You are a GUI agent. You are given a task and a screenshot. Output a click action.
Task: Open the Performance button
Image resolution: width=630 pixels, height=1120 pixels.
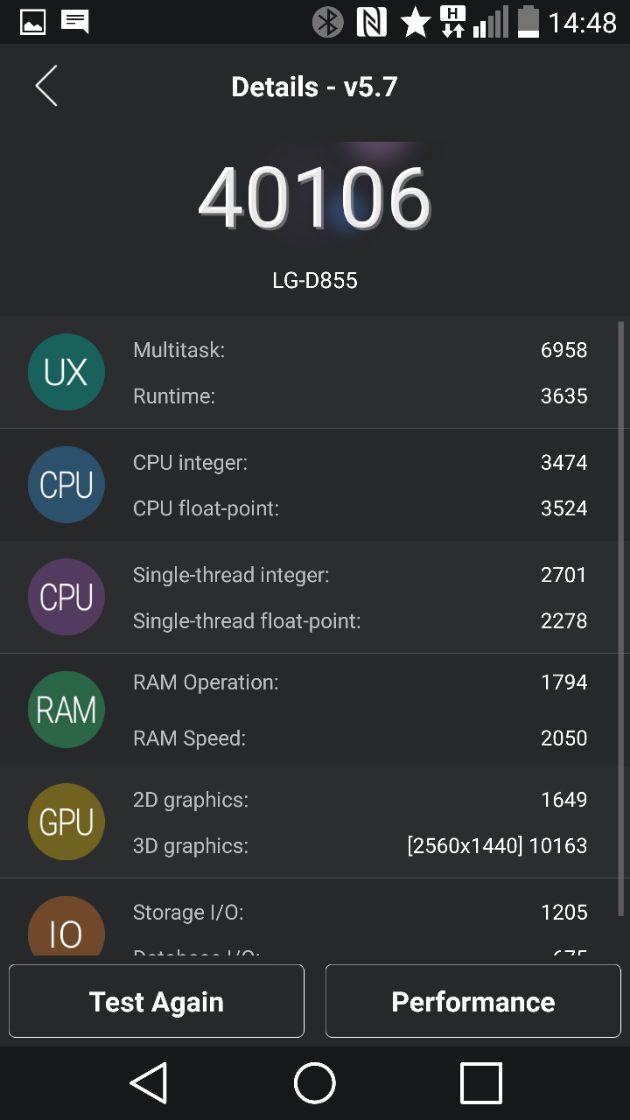(x=473, y=1001)
